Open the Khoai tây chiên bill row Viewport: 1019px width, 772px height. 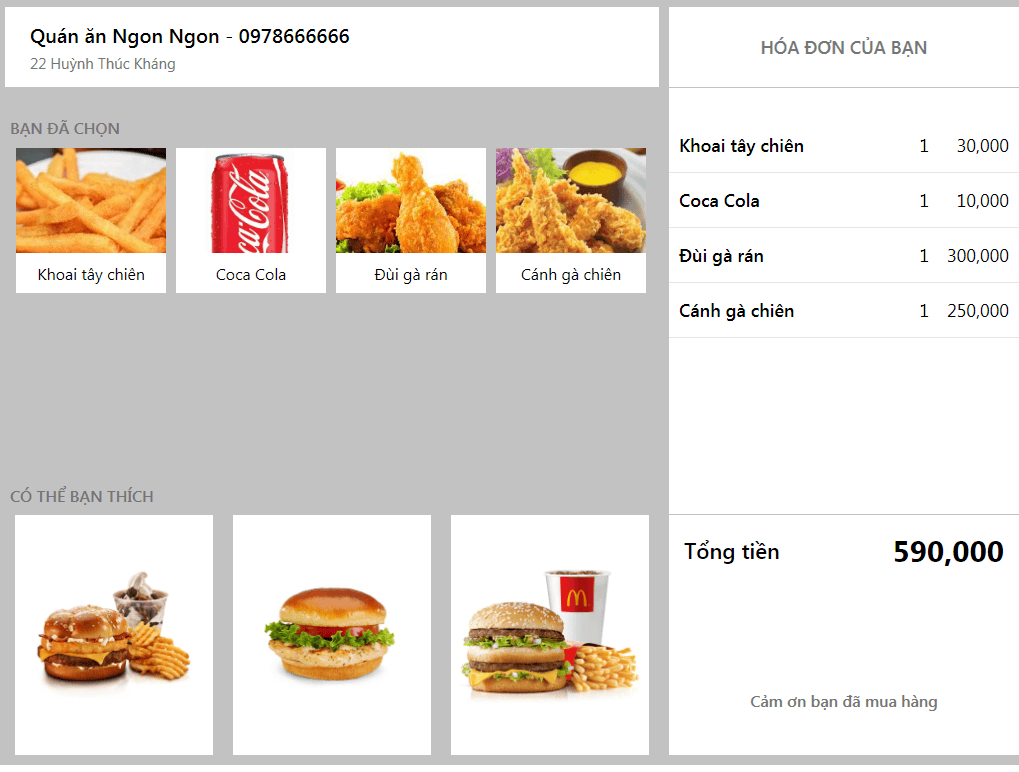(843, 146)
